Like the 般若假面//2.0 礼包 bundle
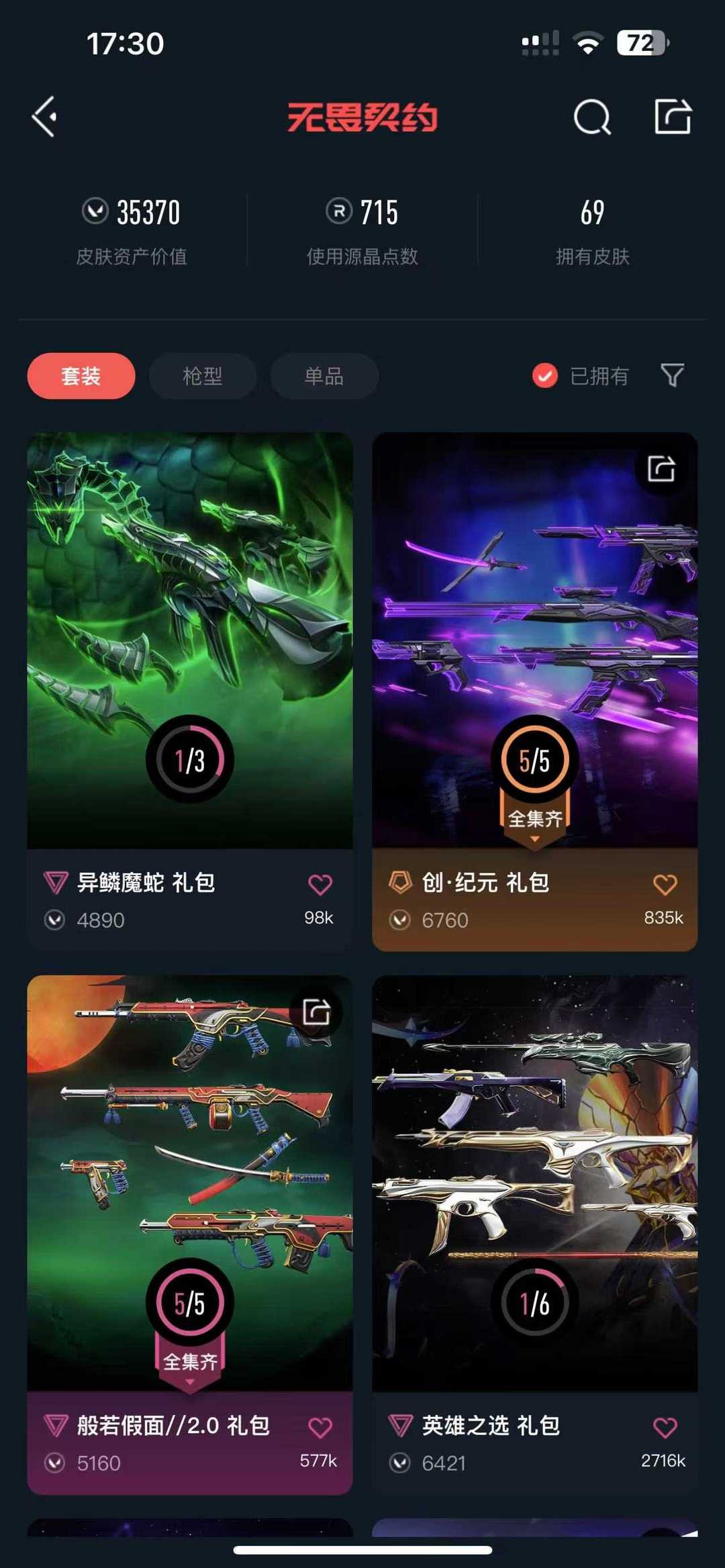This screenshot has width=725, height=1568. coord(320,1428)
